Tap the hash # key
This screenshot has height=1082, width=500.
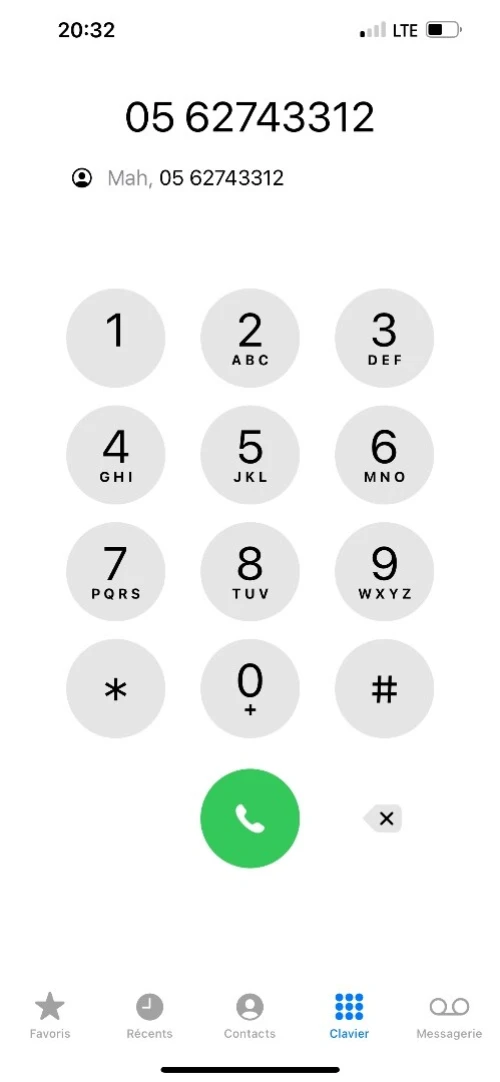(384, 688)
